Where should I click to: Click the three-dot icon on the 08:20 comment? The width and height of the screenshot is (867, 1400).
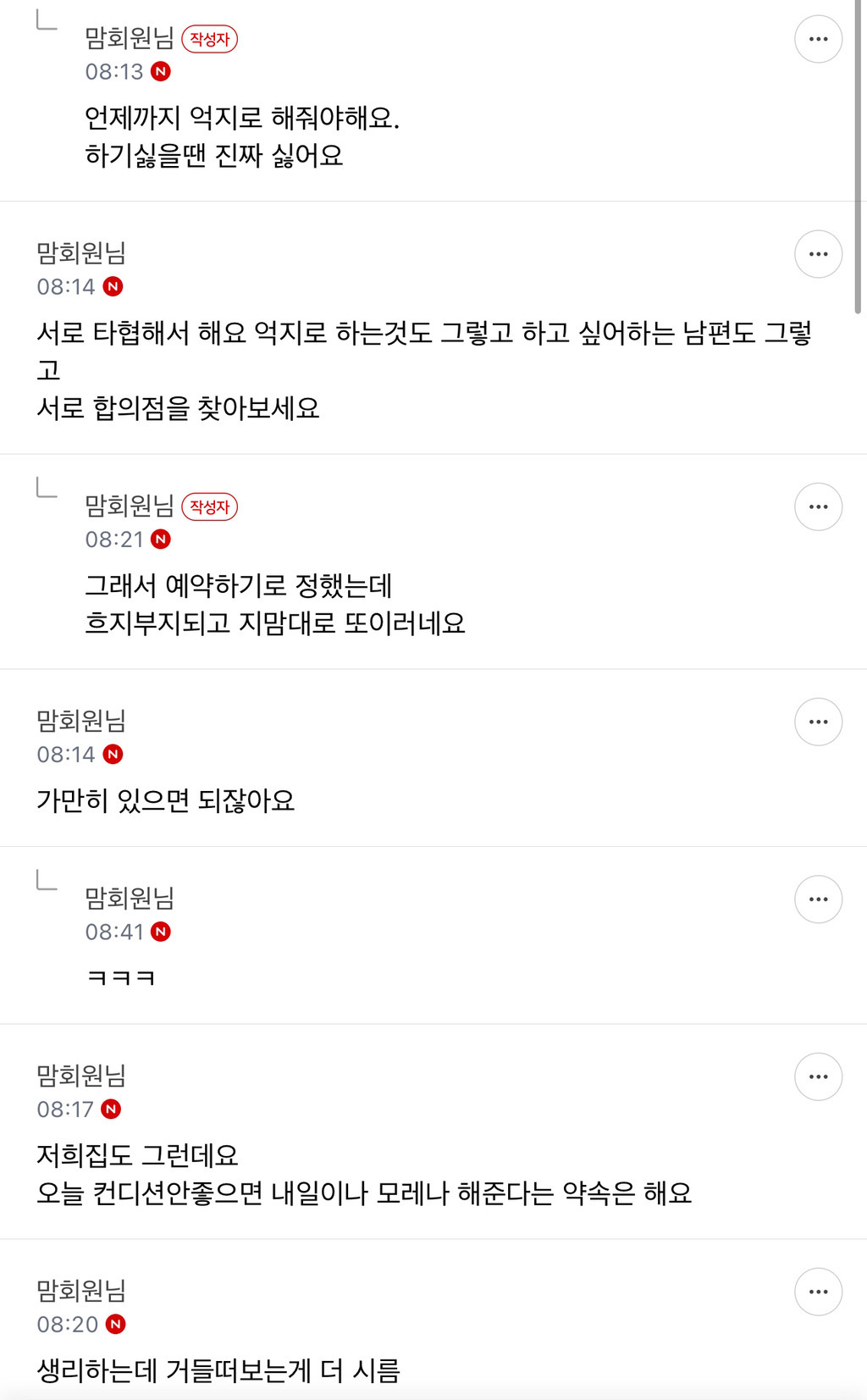[x=818, y=1291]
